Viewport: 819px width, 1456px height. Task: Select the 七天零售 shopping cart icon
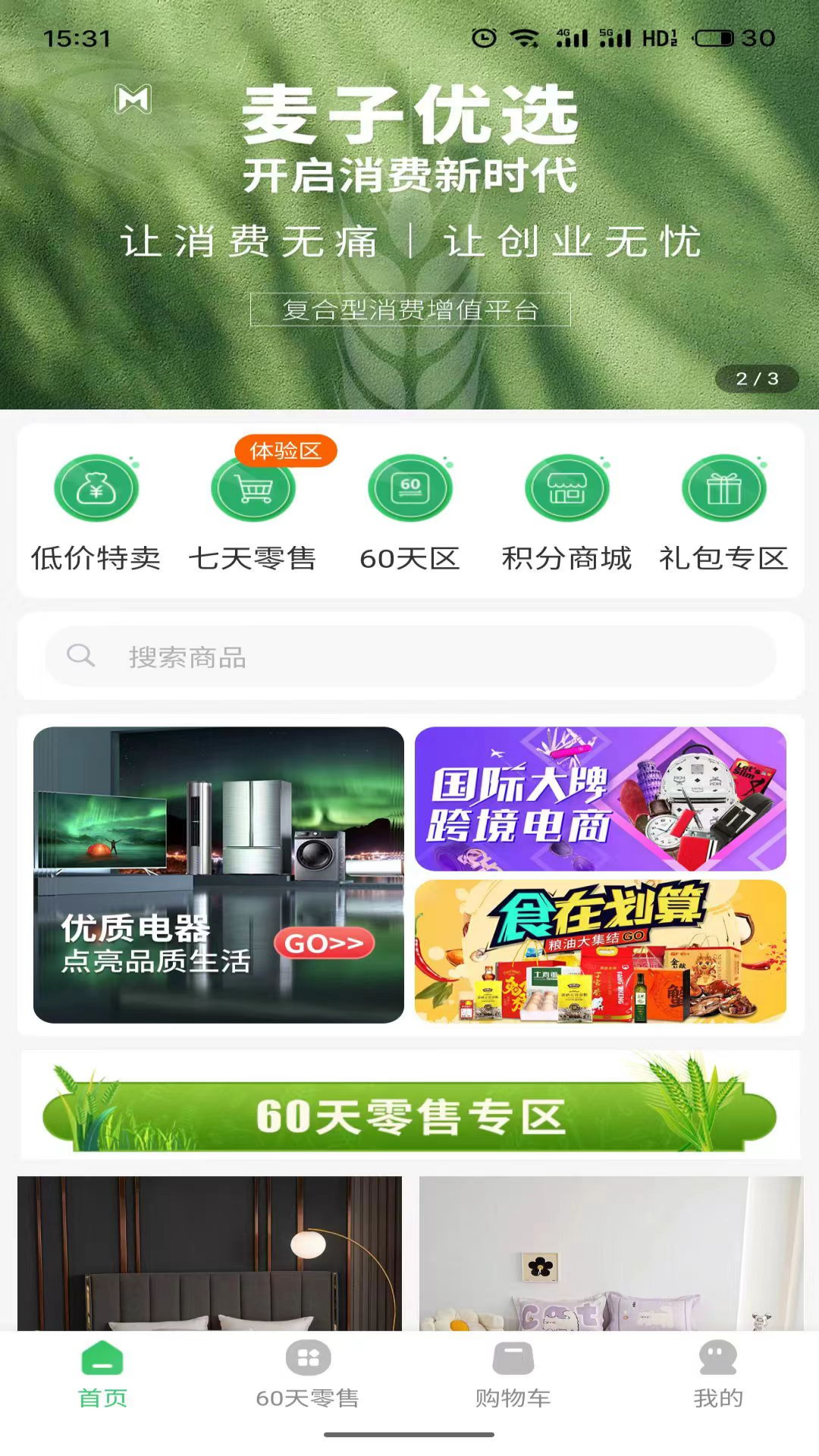[x=253, y=489]
